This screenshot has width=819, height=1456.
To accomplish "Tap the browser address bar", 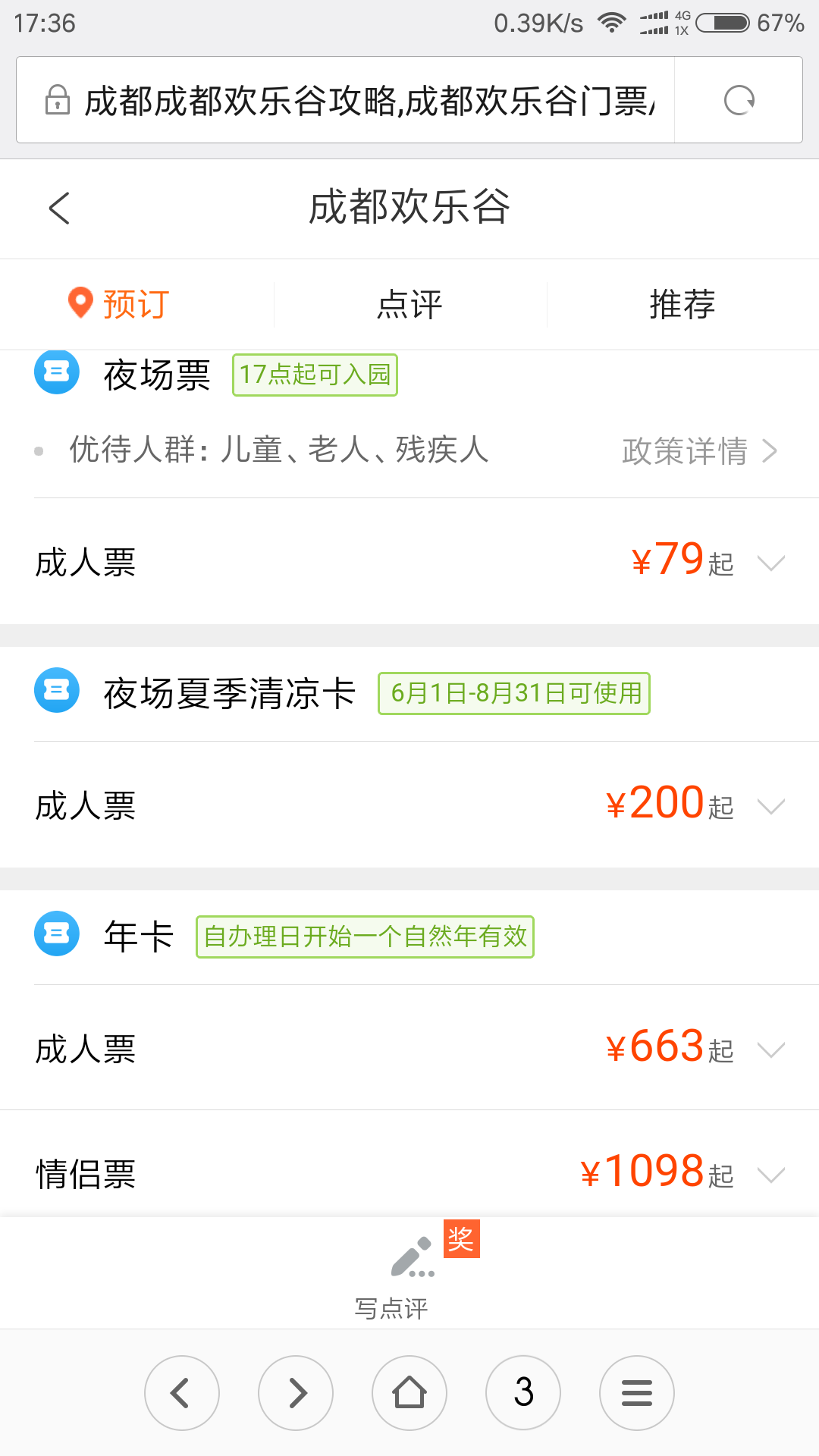I will [x=346, y=100].
